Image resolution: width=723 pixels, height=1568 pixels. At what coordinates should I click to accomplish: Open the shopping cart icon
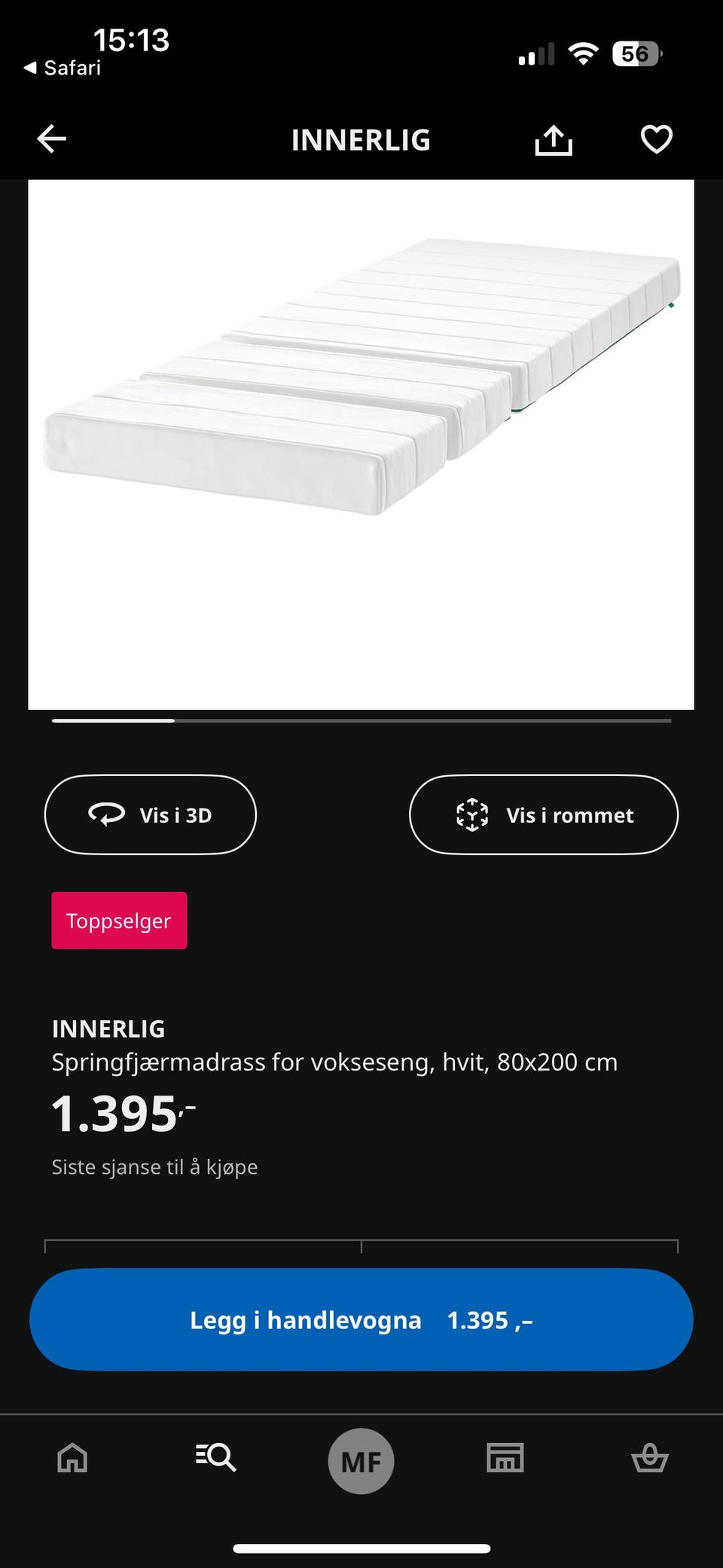pos(649,1459)
